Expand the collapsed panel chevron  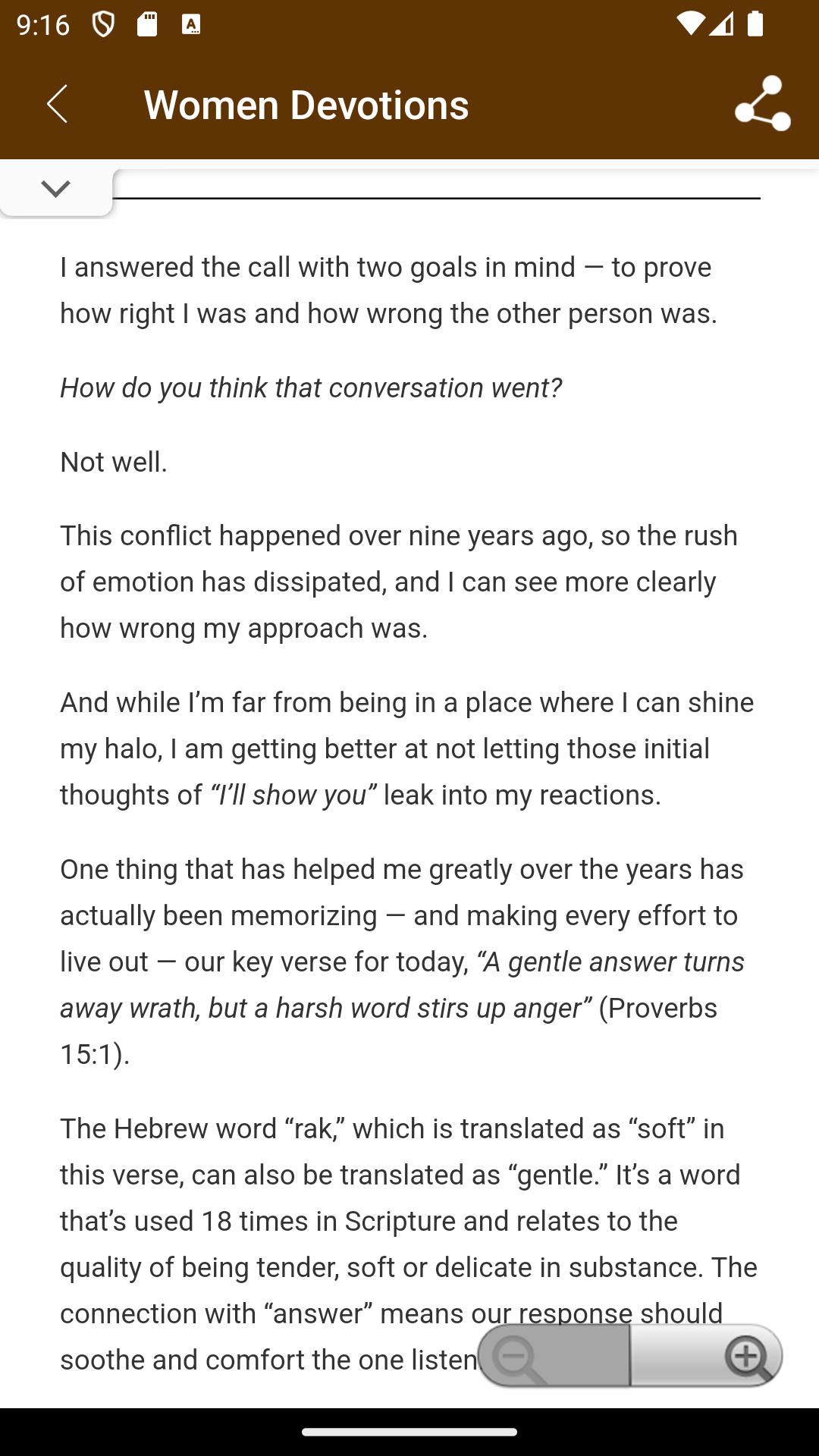[x=56, y=189]
